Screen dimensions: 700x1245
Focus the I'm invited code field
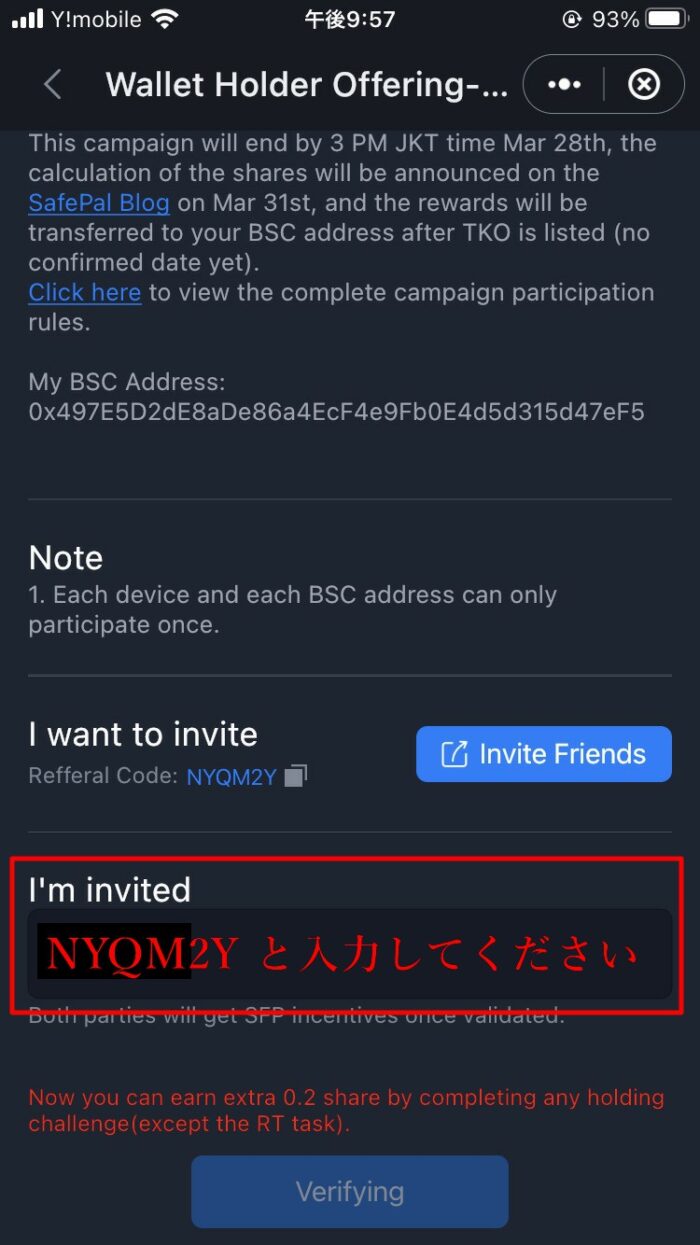click(x=350, y=954)
